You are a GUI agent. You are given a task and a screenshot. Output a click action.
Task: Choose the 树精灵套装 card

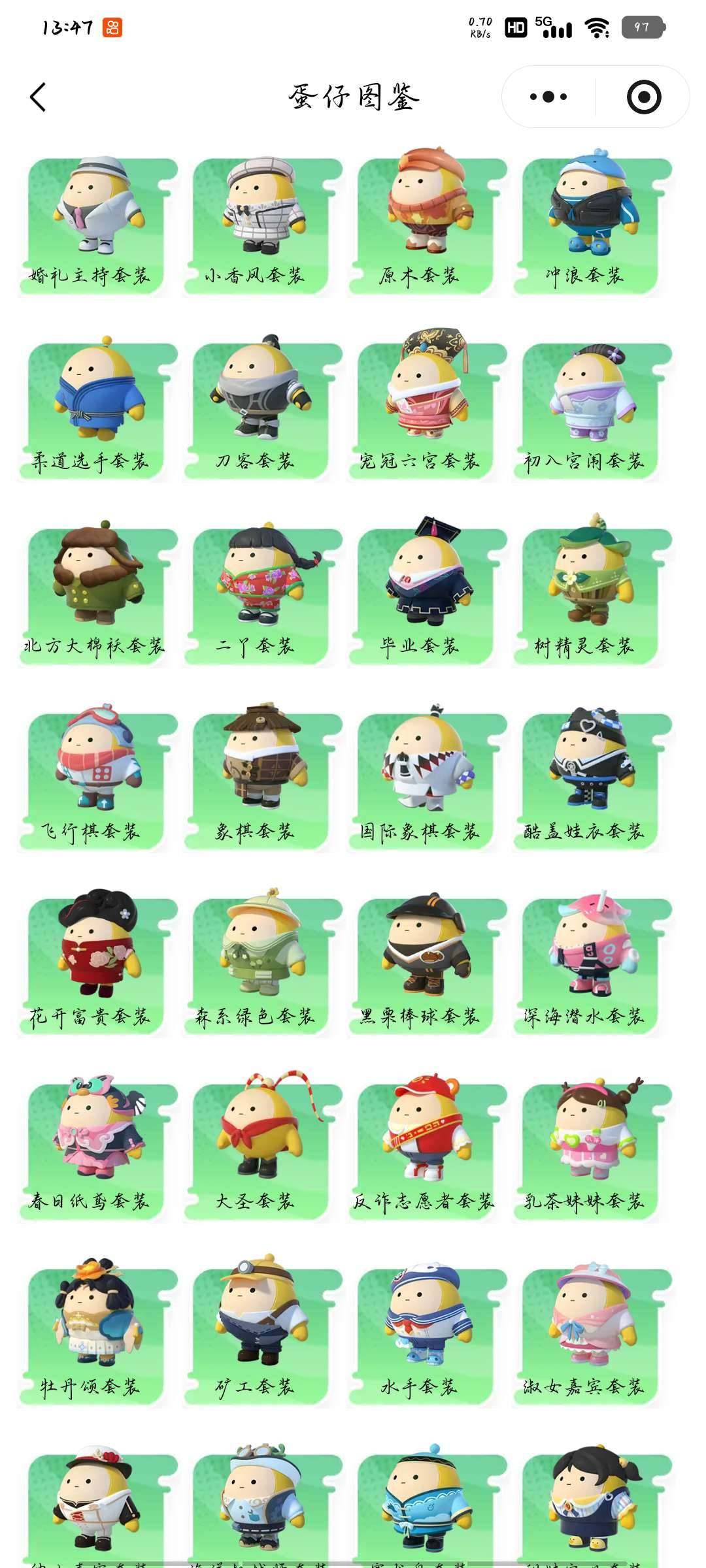[592, 596]
